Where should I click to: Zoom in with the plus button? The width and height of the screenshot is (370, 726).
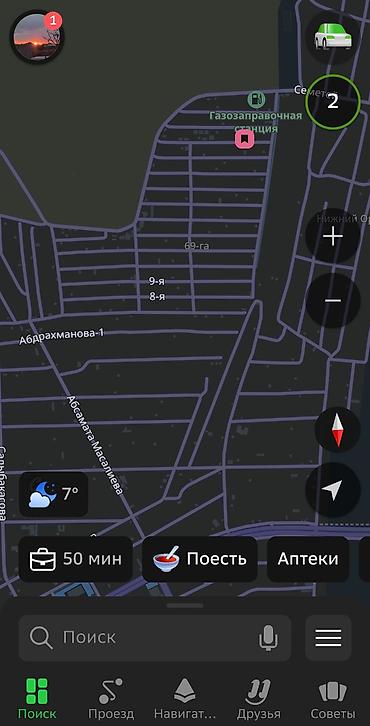point(333,237)
